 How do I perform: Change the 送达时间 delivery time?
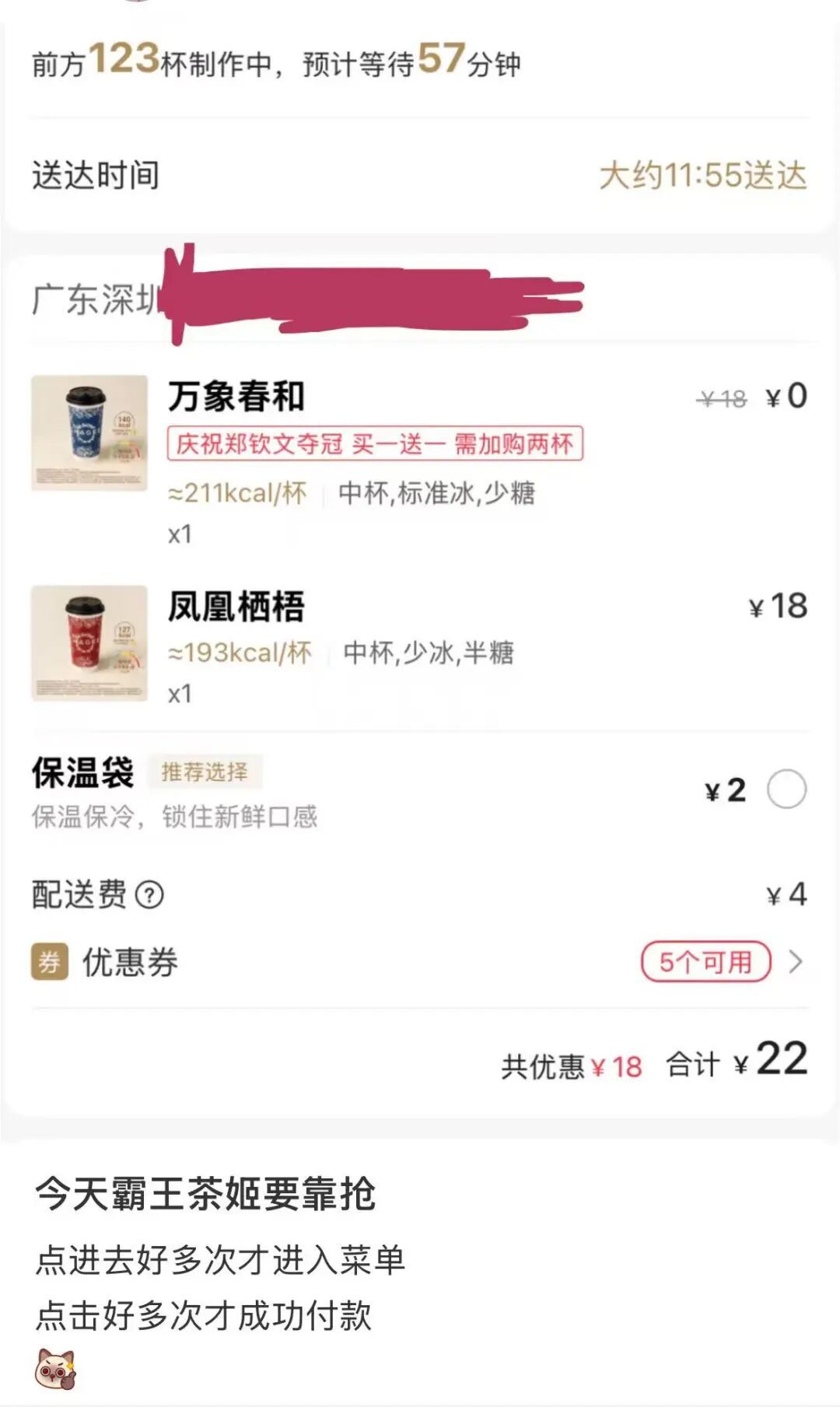pyautogui.click(x=419, y=175)
